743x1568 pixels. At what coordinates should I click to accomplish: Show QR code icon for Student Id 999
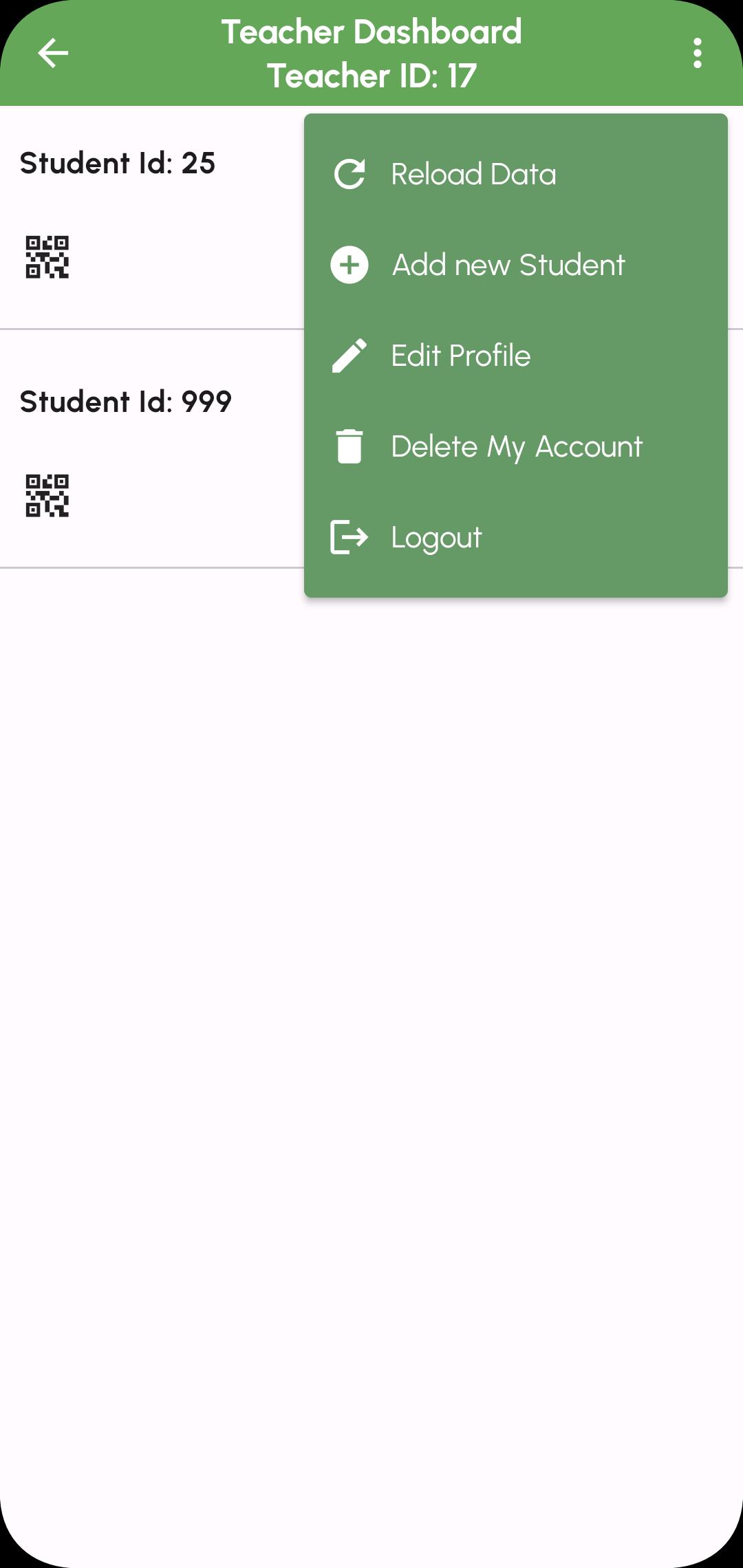47,496
